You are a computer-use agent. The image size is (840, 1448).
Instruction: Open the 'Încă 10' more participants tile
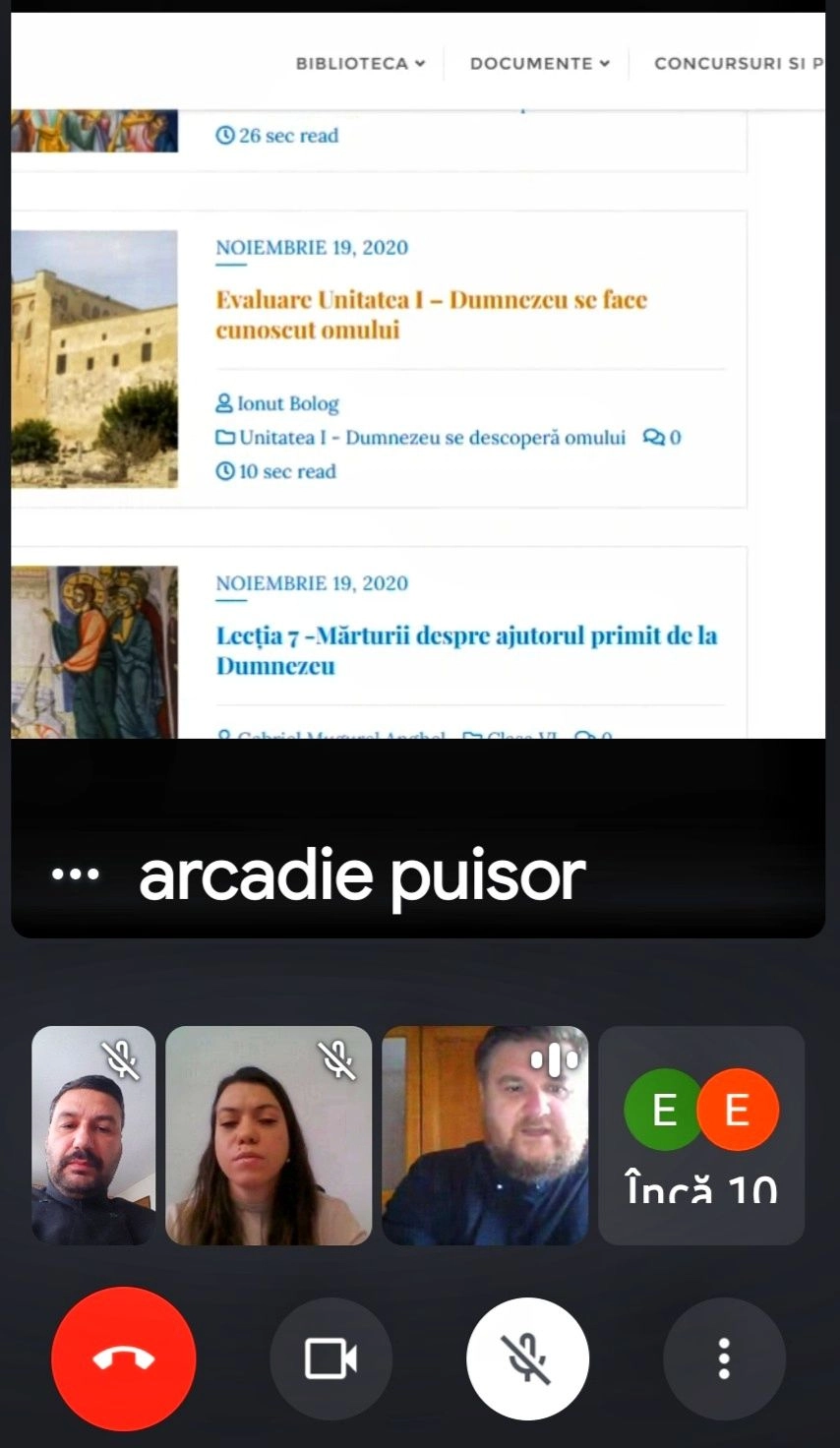click(701, 1135)
